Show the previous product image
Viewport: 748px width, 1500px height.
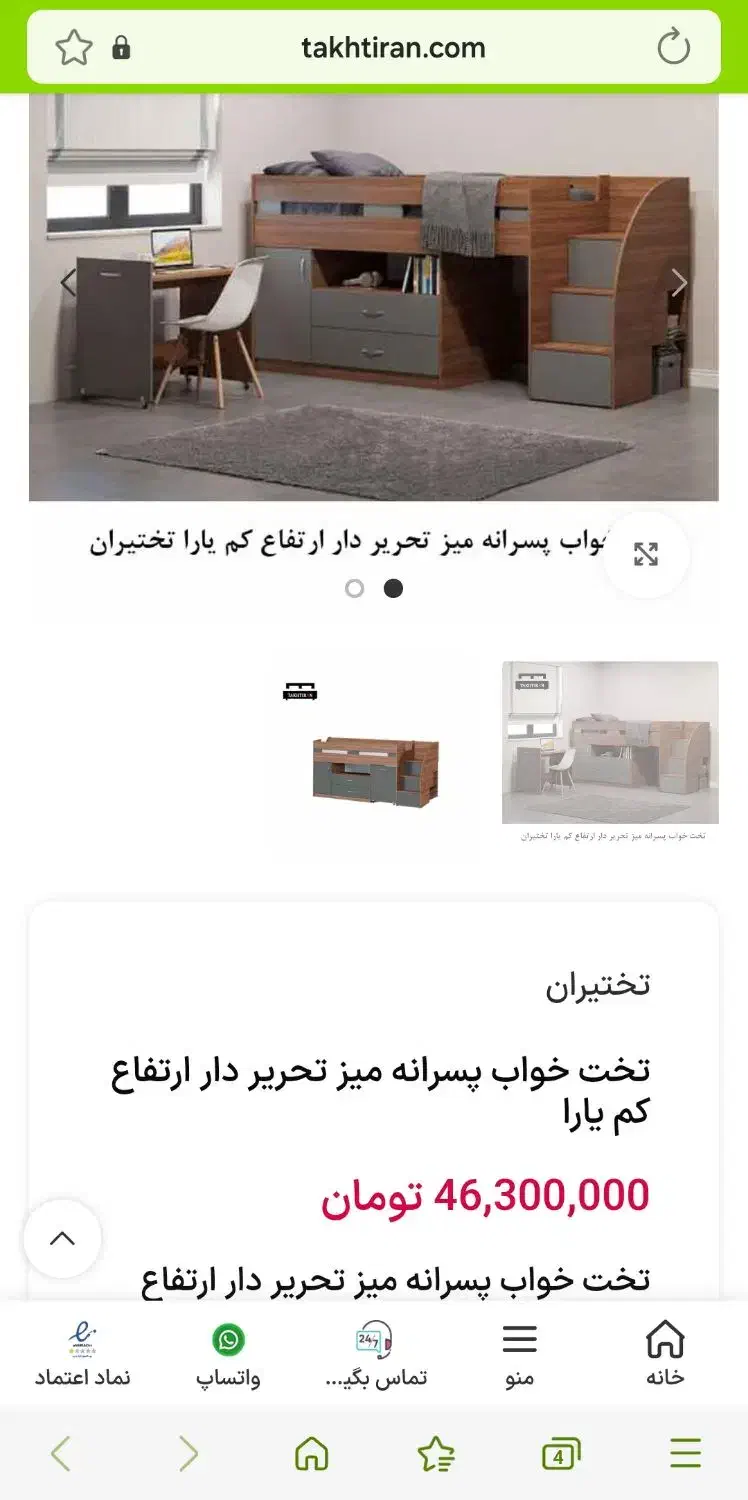tap(68, 283)
